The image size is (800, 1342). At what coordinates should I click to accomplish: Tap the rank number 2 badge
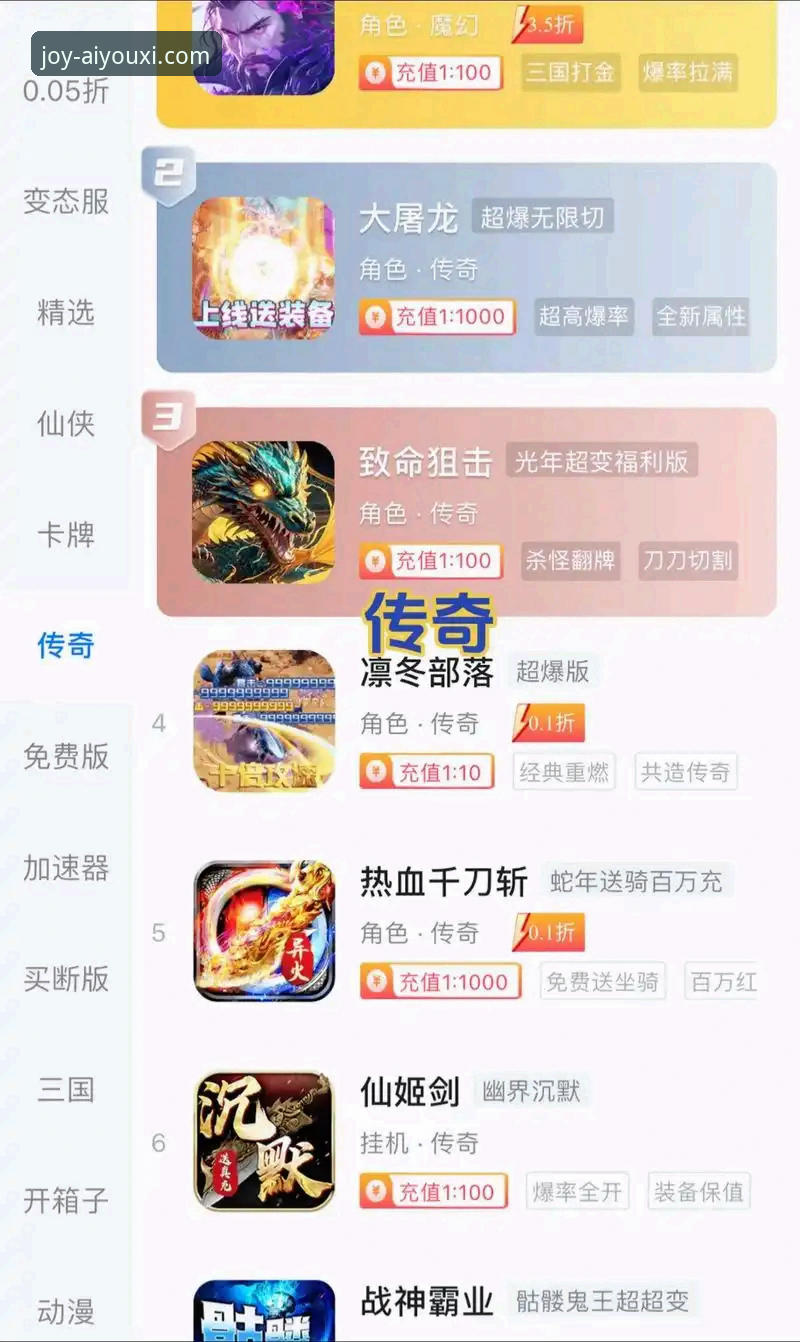170,171
